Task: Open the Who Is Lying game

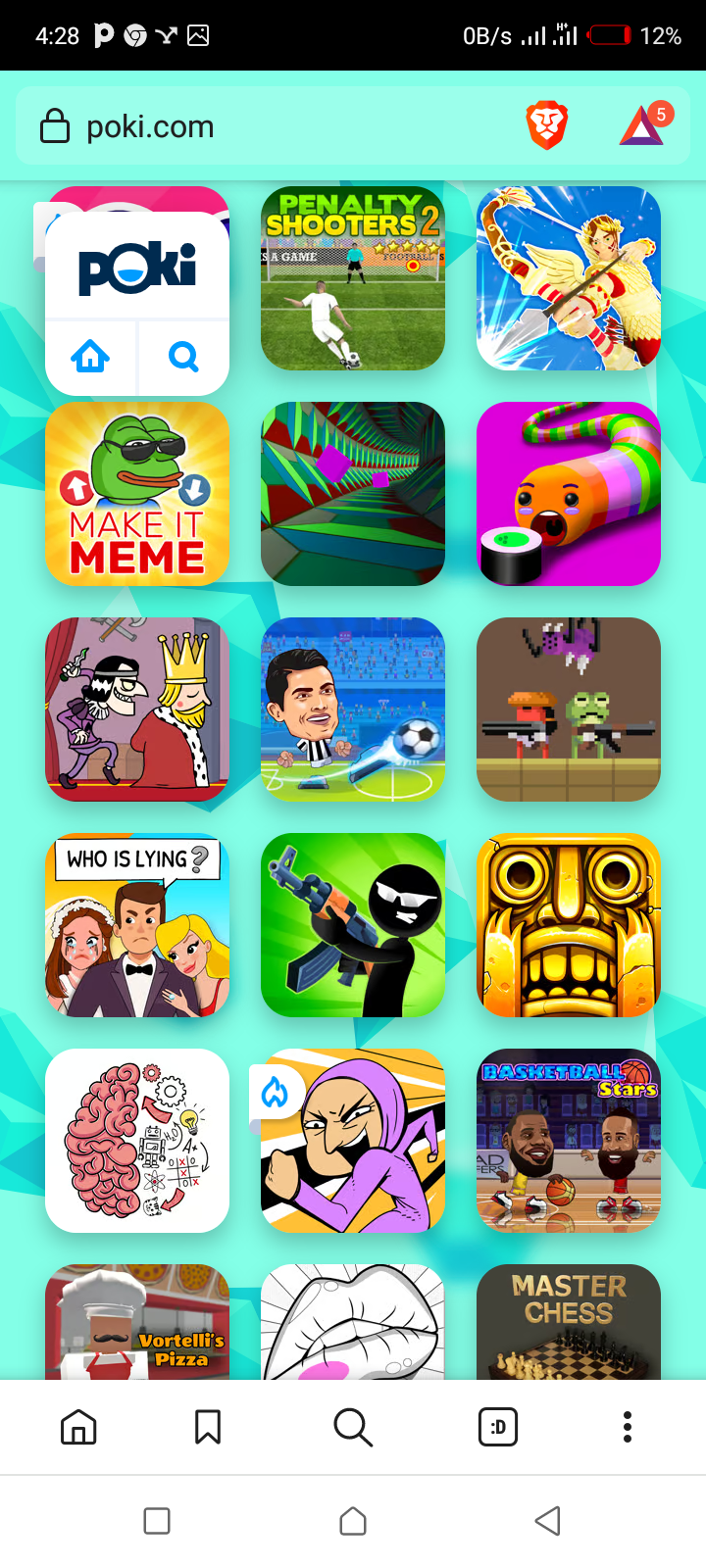Action: tap(137, 925)
